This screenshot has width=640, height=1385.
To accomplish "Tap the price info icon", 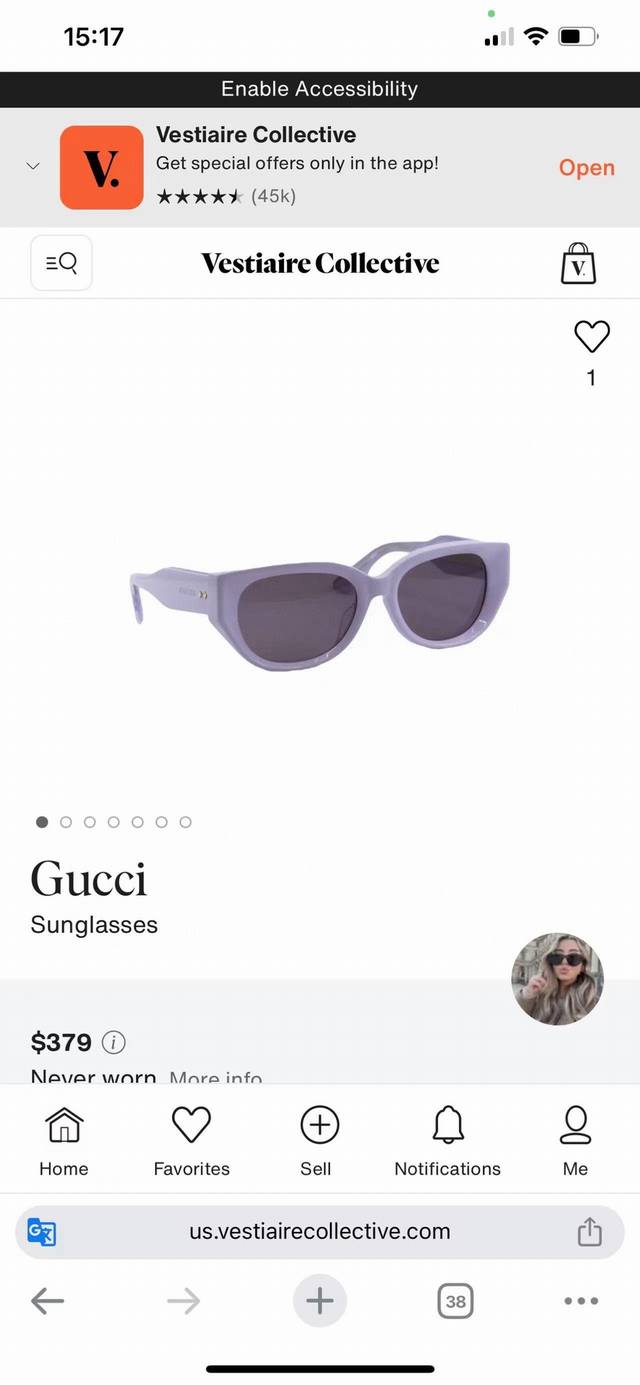I will [114, 1042].
